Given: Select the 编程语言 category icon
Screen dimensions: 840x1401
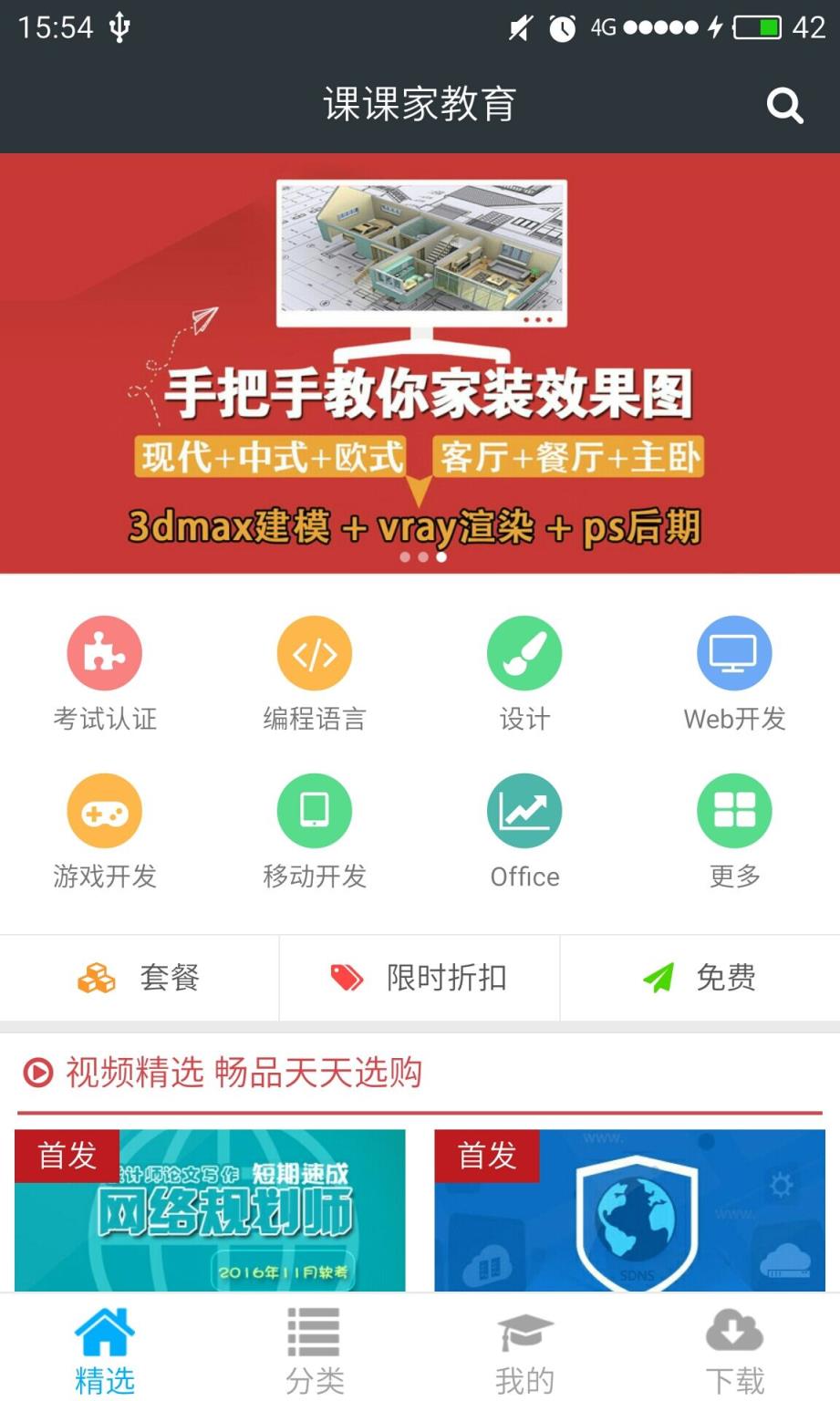Looking at the screenshot, I should pyautogui.click(x=315, y=652).
